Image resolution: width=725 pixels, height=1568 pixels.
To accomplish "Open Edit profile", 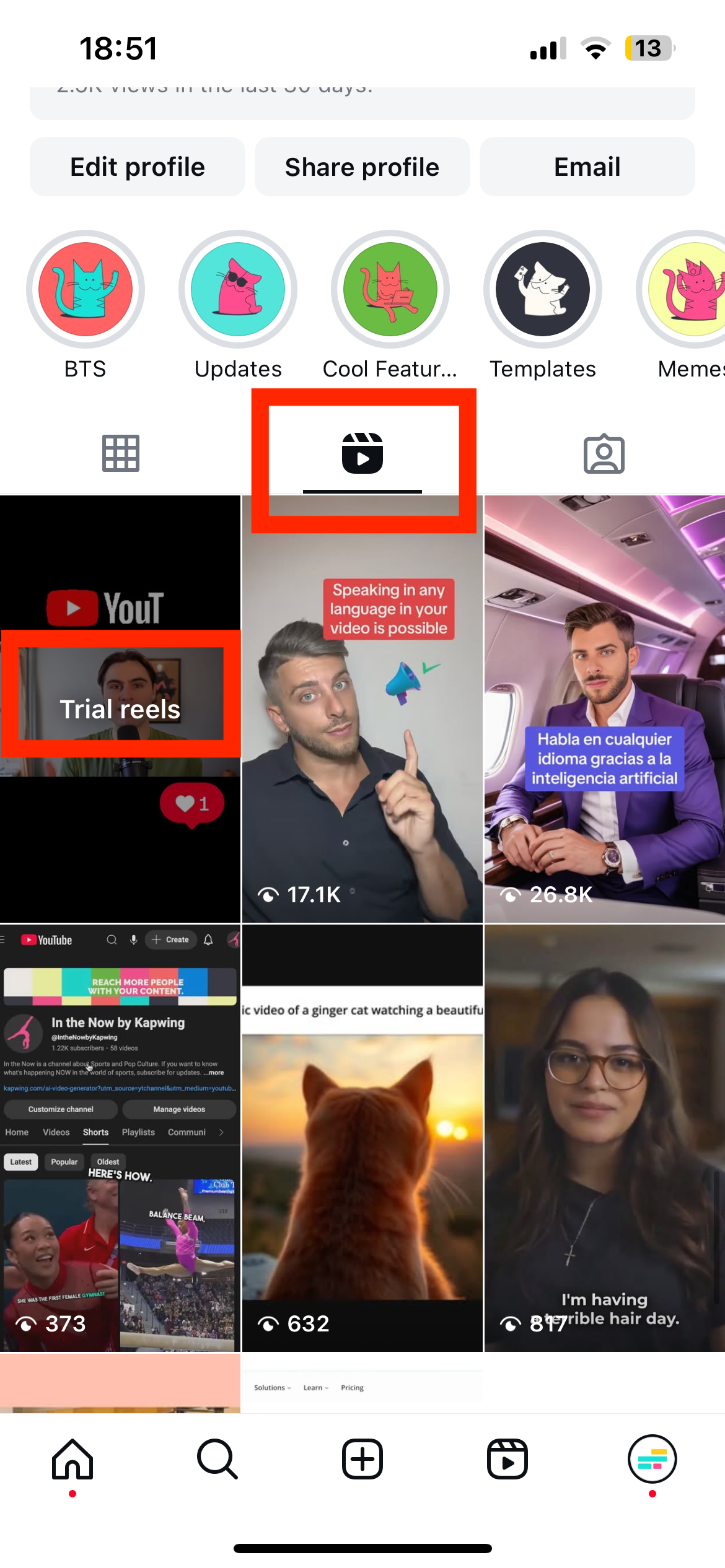I will pyautogui.click(x=137, y=167).
